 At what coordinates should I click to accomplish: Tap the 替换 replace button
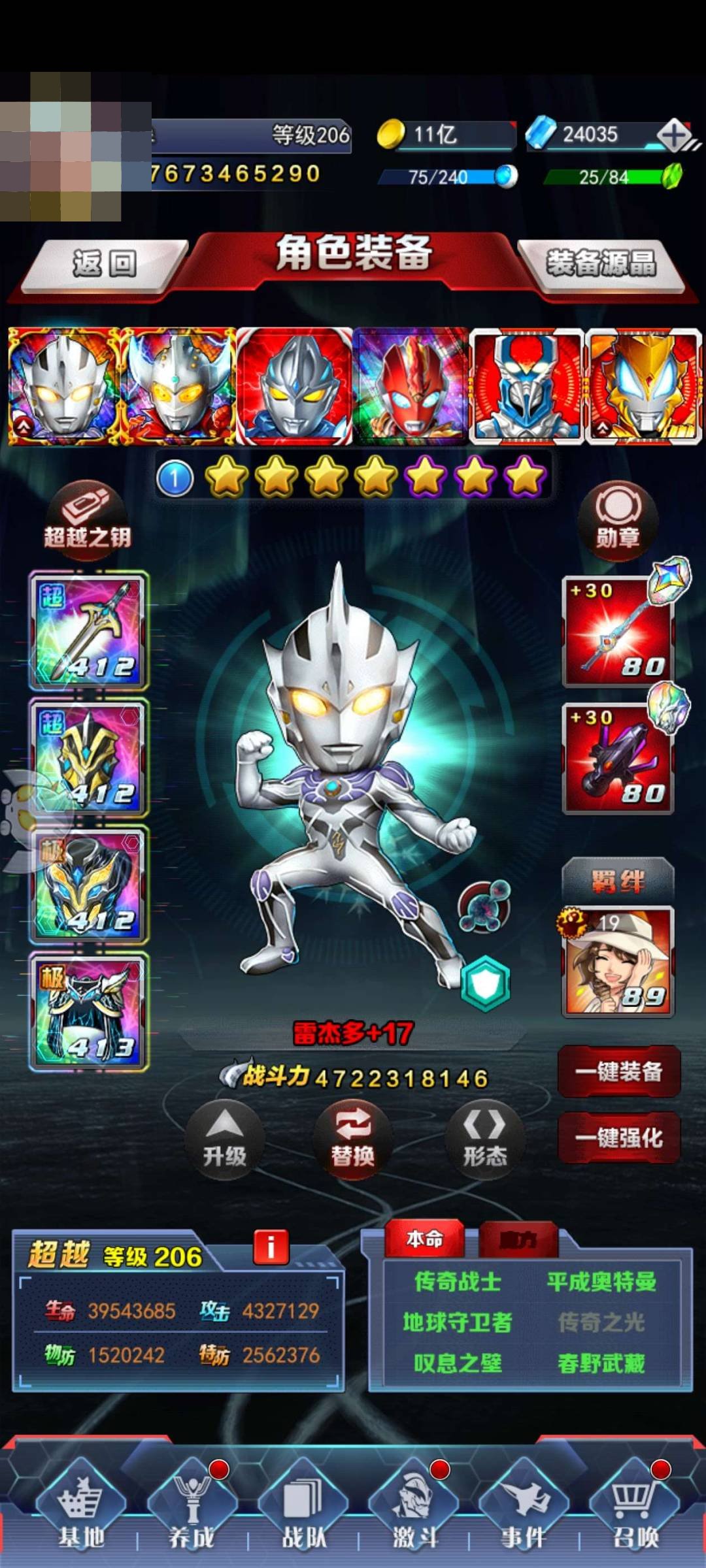pyautogui.click(x=353, y=1139)
